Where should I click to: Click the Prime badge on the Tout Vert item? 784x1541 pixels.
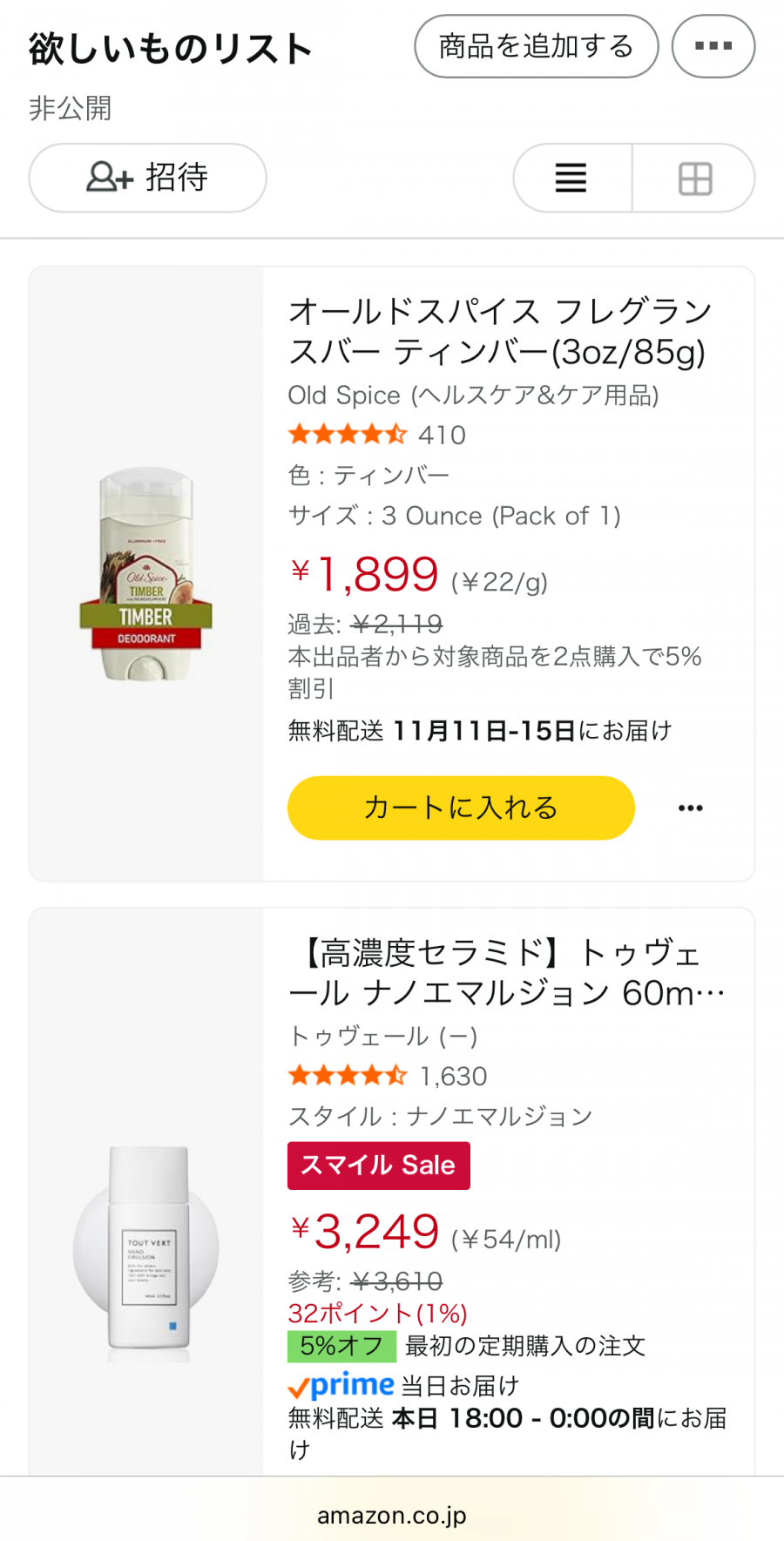point(340,1384)
